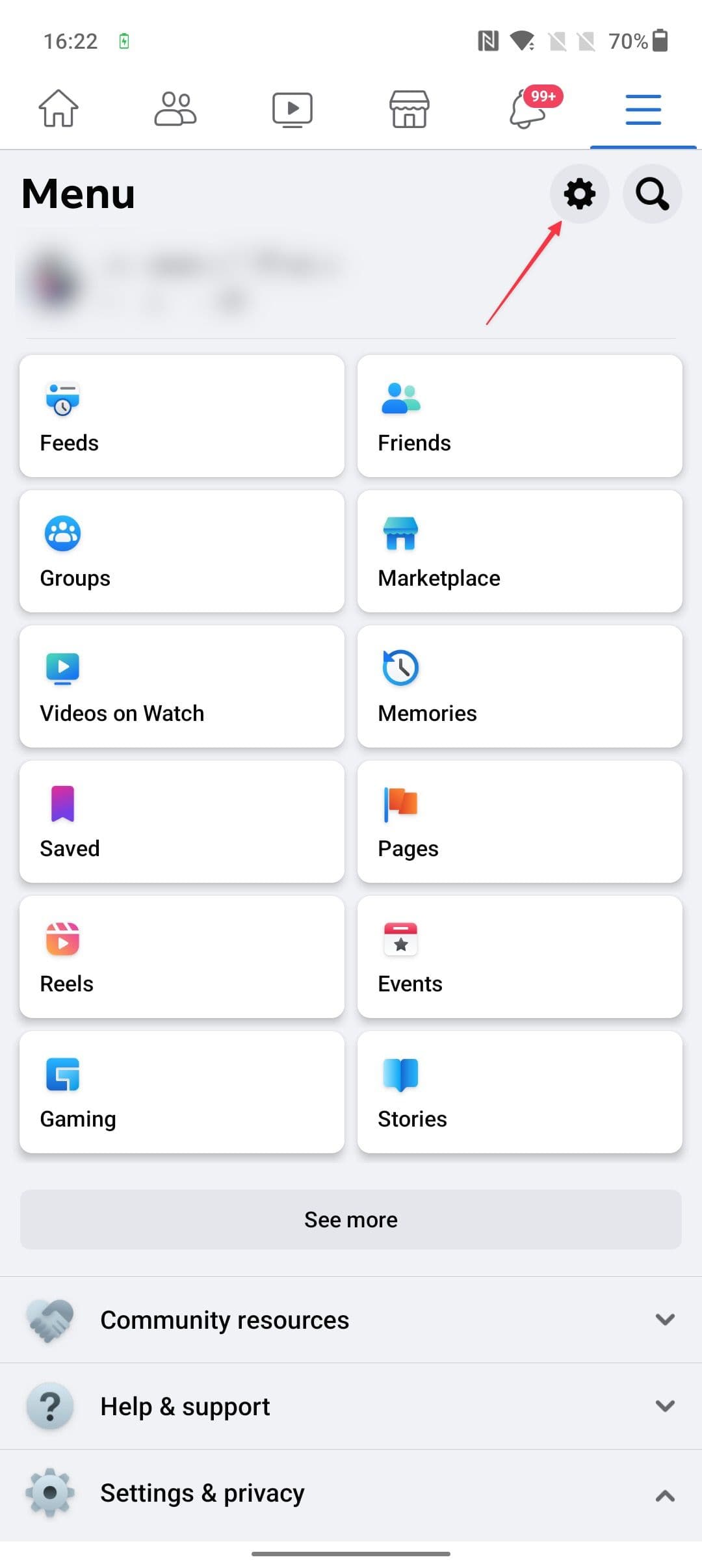Image resolution: width=702 pixels, height=1568 pixels.
Task: Open the Events card
Action: 520,957
